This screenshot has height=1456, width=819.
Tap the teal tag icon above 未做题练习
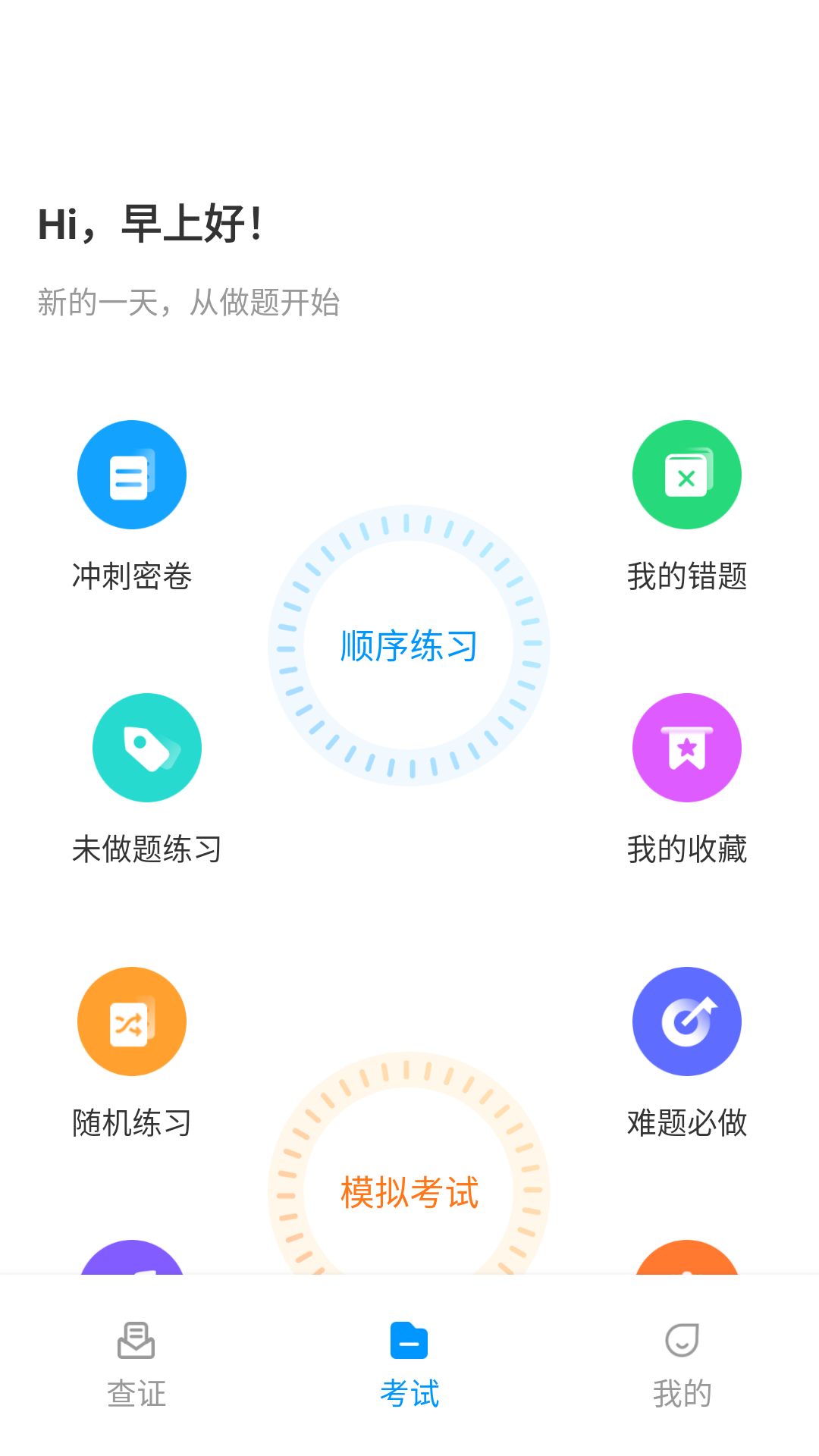pos(147,748)
